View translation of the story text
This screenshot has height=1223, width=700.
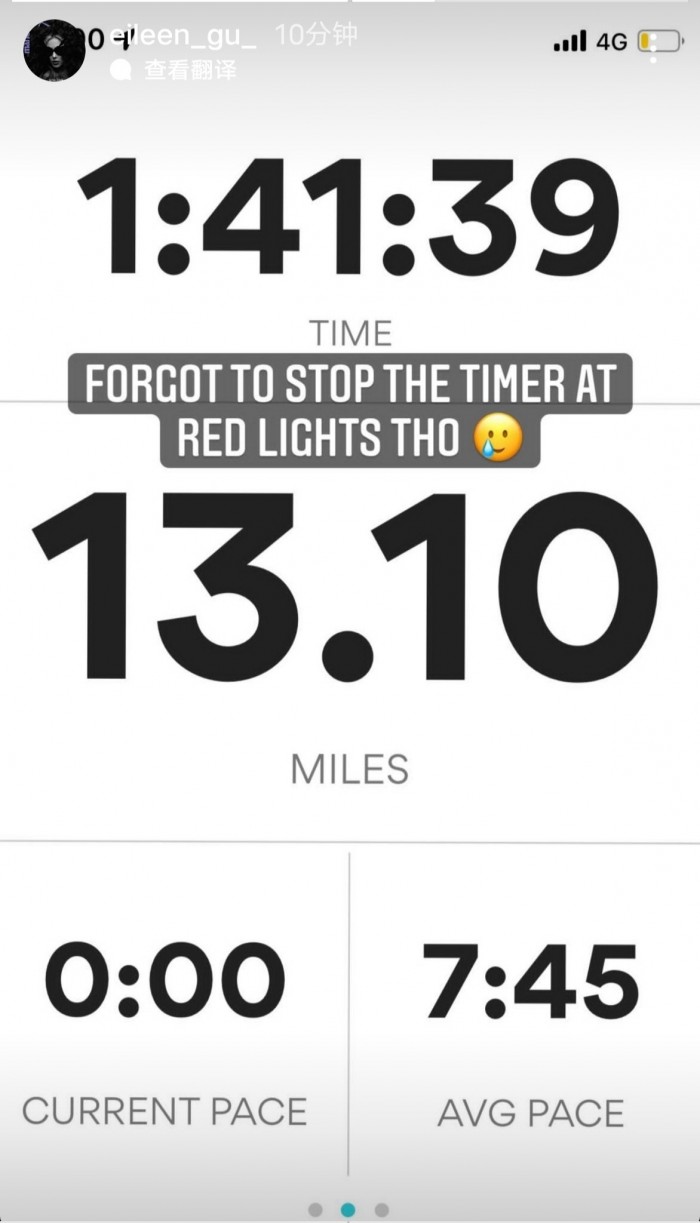point(189,70)
